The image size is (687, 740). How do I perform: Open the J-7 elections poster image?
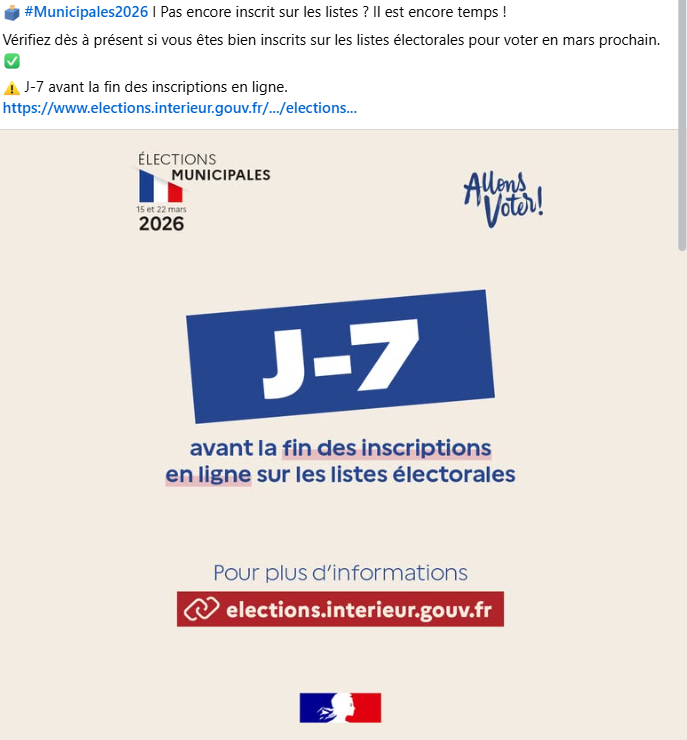pos(339,435)
